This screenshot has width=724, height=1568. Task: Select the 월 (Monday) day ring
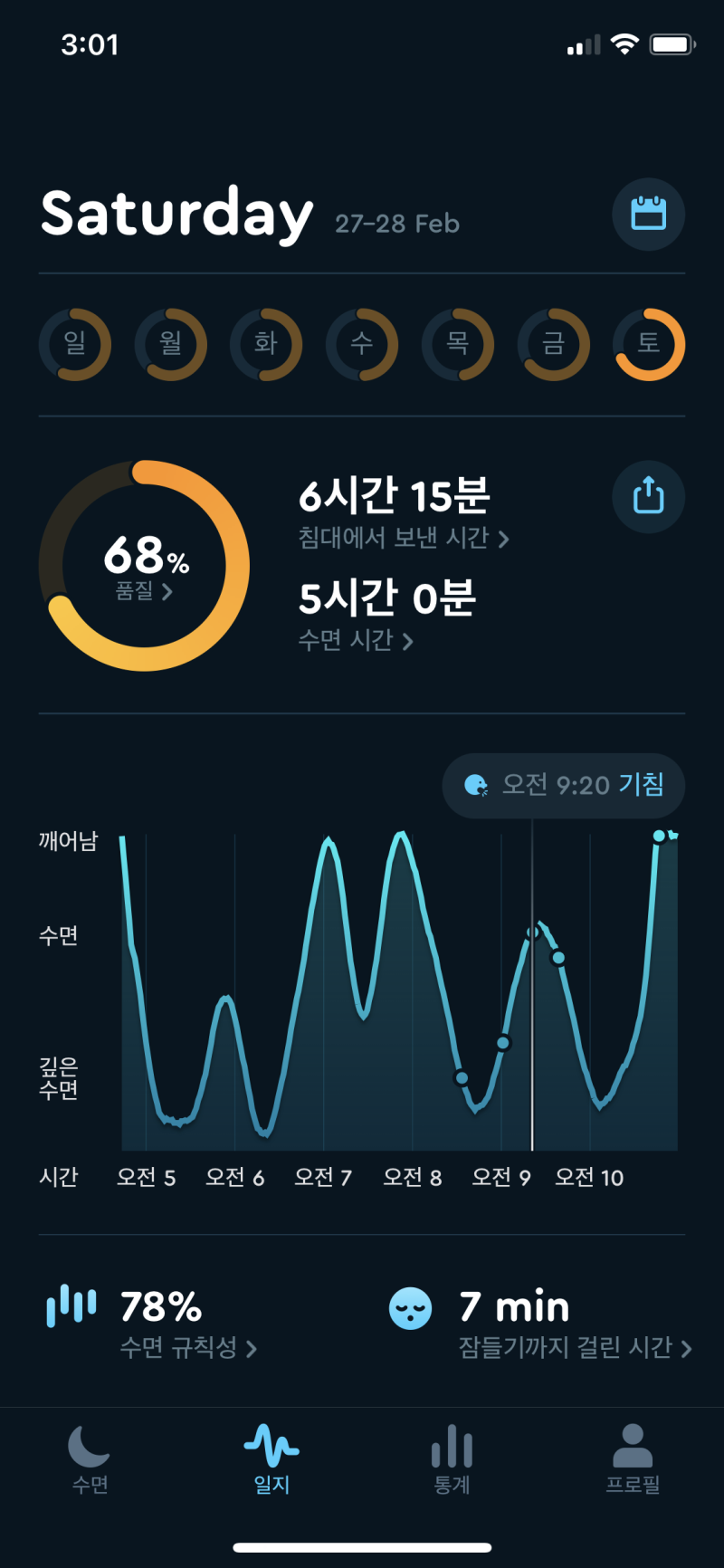(171, 345)
